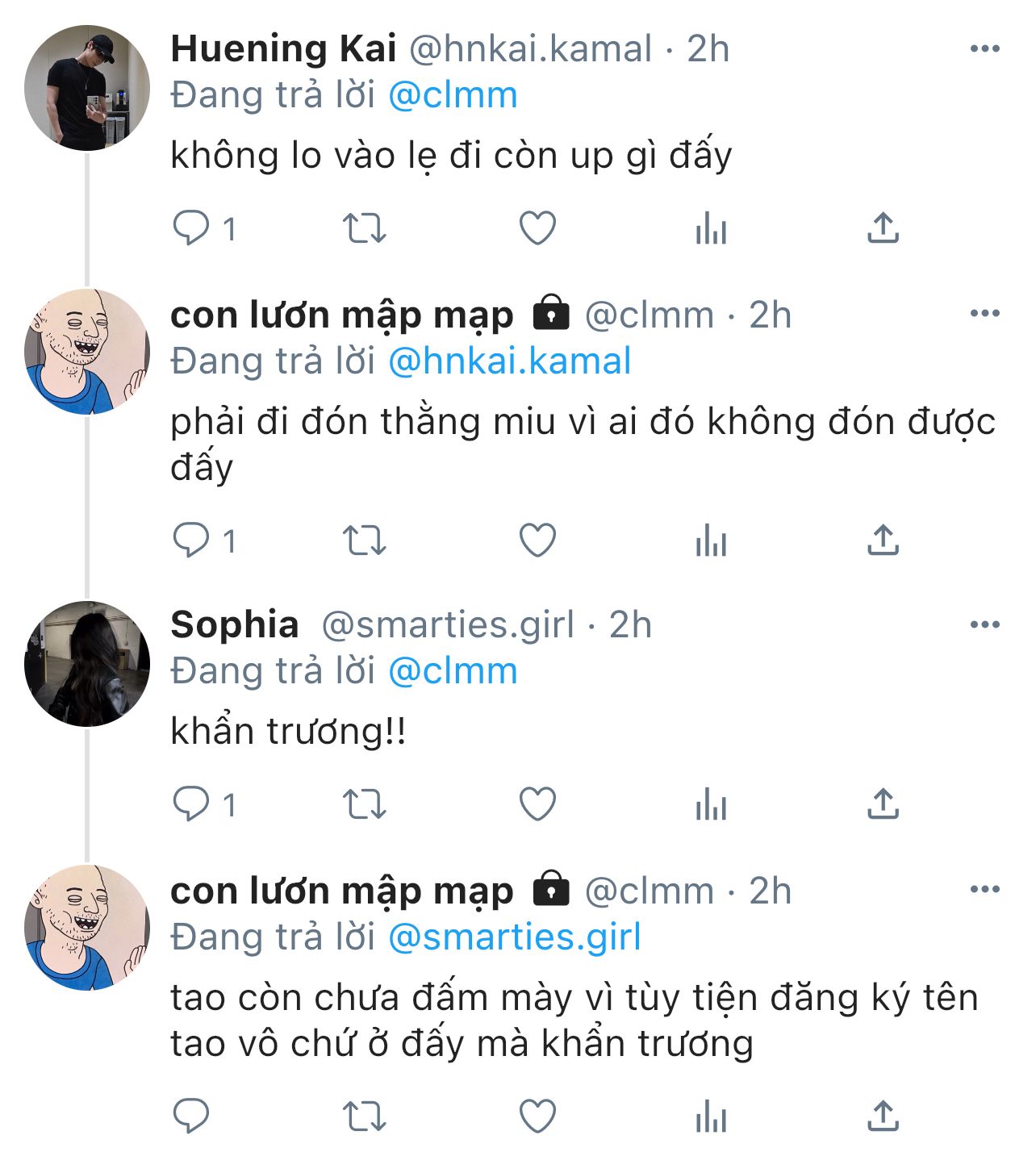
Task: Reply to Huening Kai's tweet
Action: click(x=191, y=228)
